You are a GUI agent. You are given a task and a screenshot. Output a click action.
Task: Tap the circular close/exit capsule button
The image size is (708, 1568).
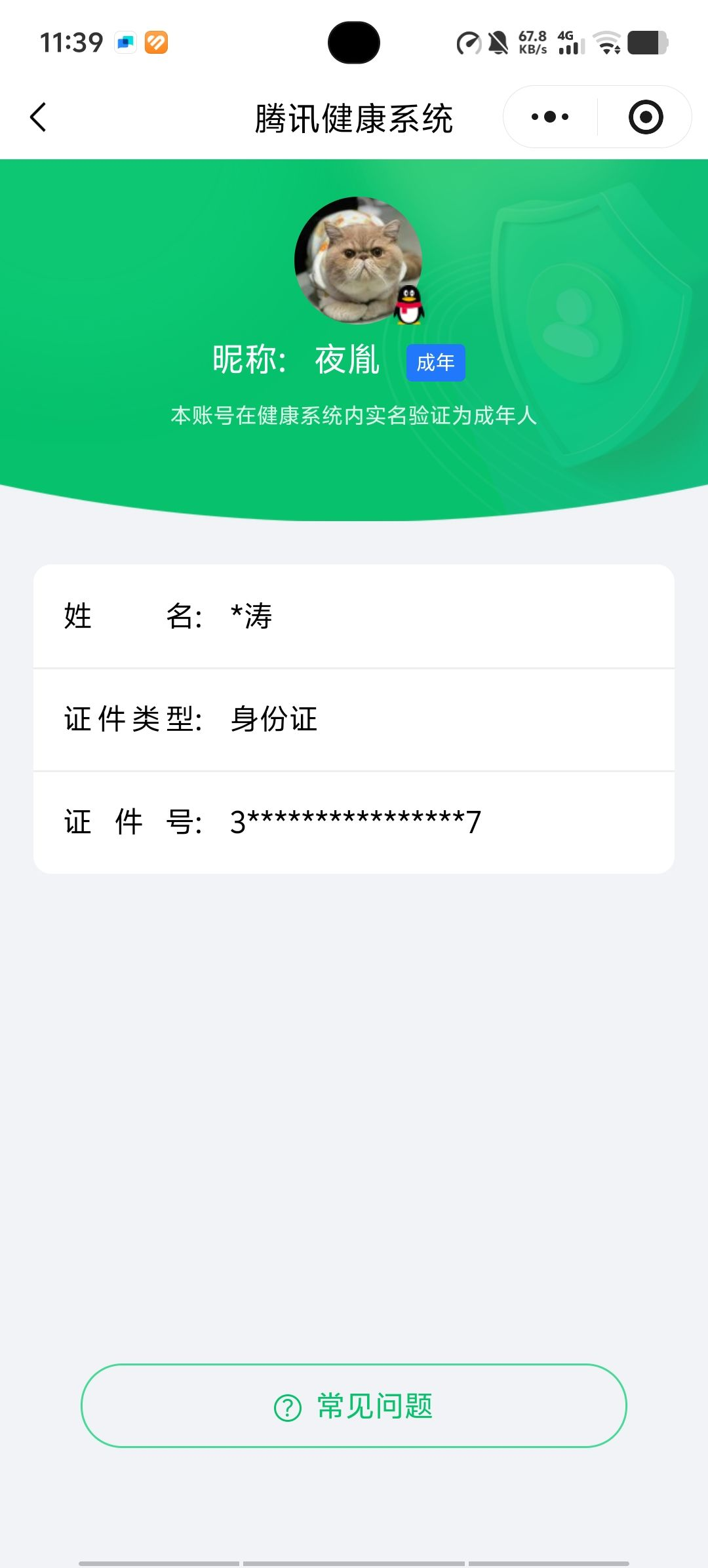click(x=645, y=116)
